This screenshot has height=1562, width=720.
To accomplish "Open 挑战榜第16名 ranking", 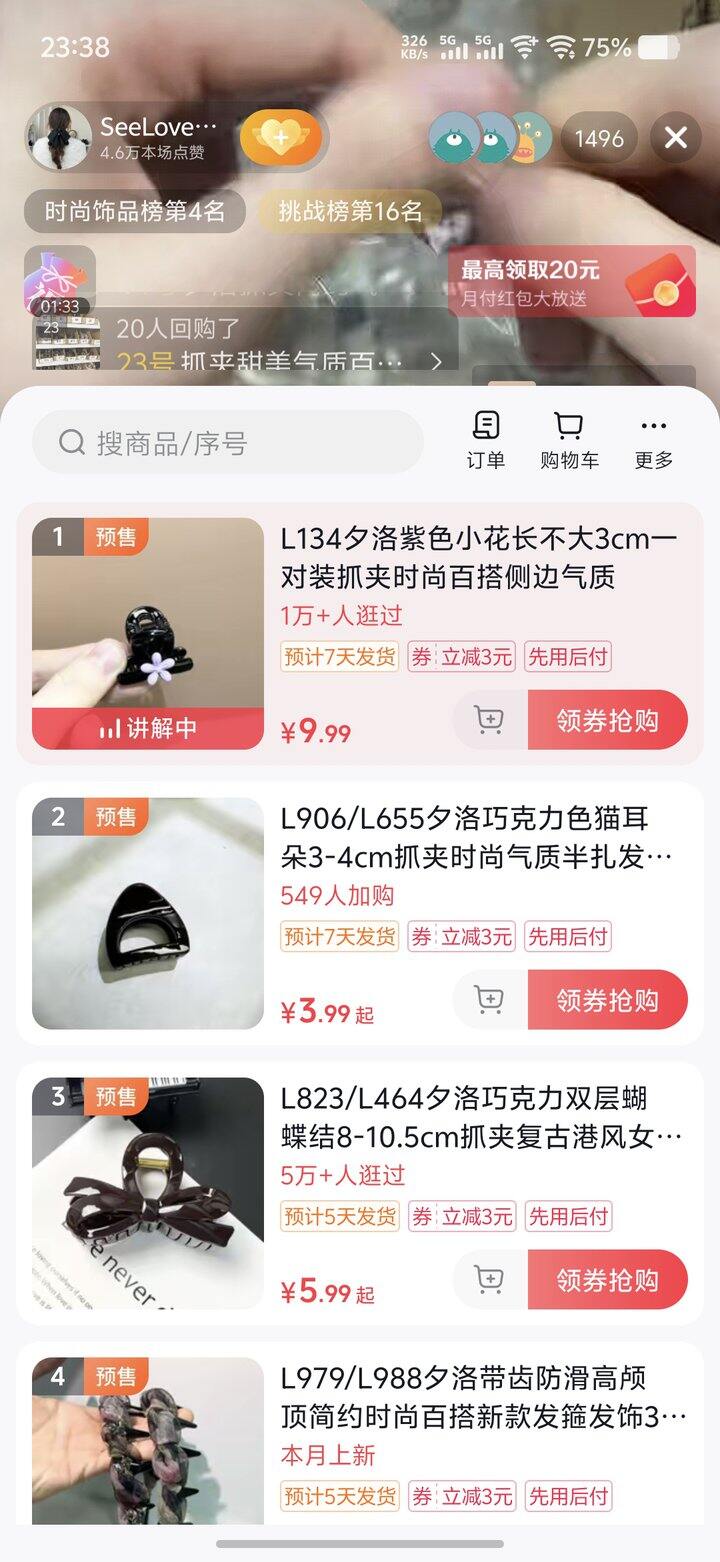I will coord(350,212).
